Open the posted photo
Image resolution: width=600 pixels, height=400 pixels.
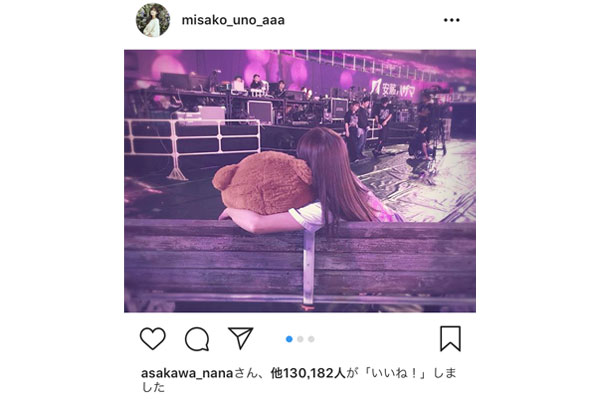click(300, 181)
